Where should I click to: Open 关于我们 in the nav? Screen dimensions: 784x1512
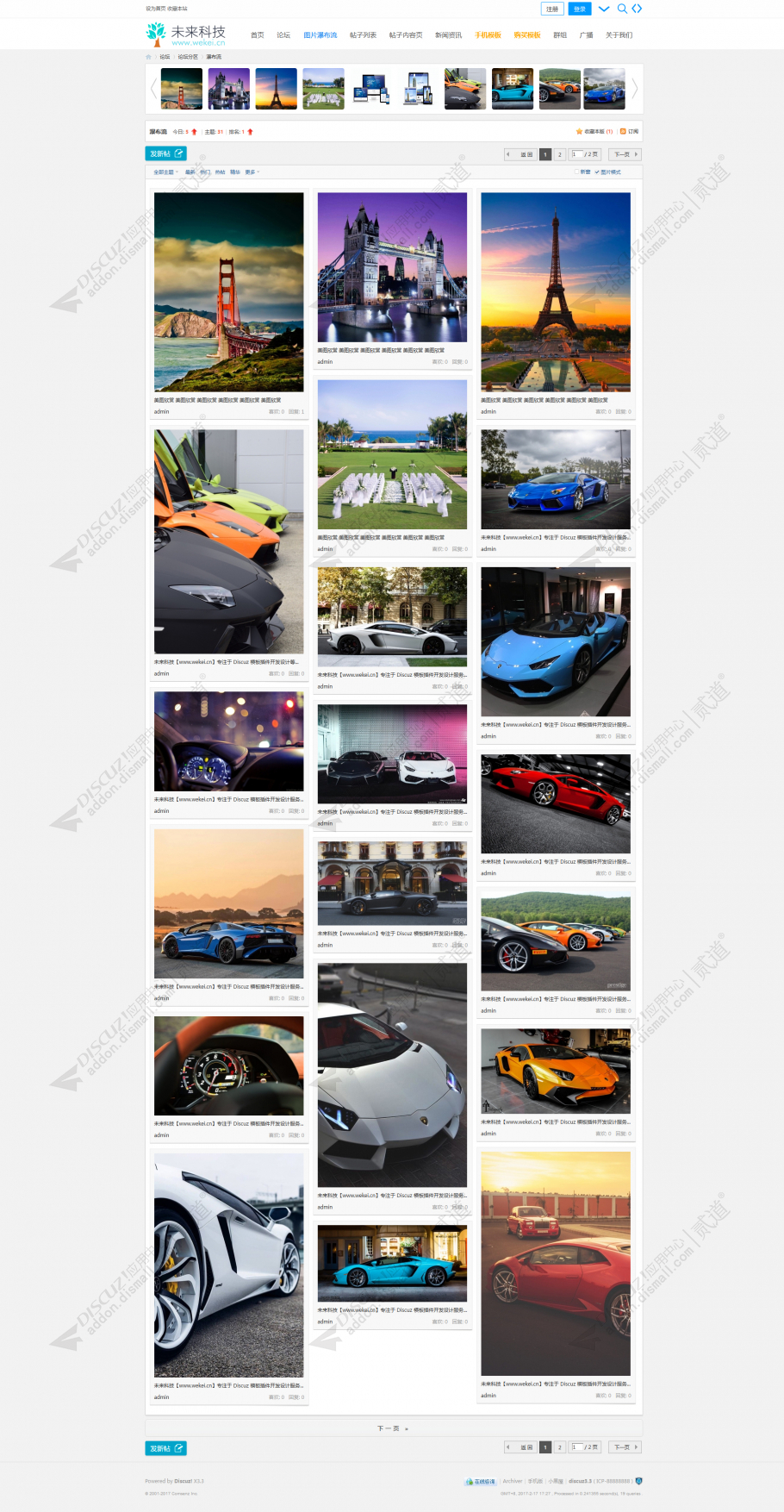point(619,35)
